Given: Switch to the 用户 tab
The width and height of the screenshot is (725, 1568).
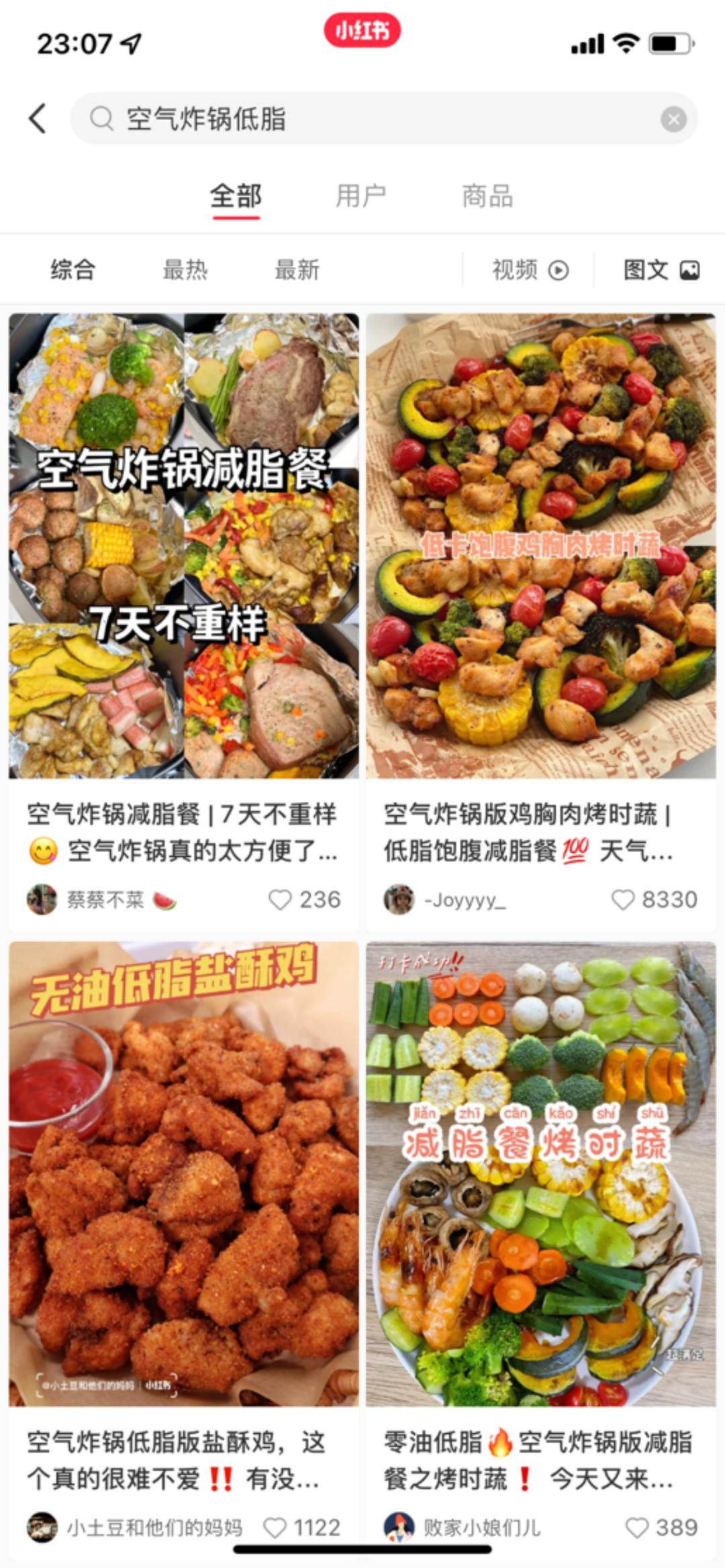Looking at the screenshot, I should 361,197.
